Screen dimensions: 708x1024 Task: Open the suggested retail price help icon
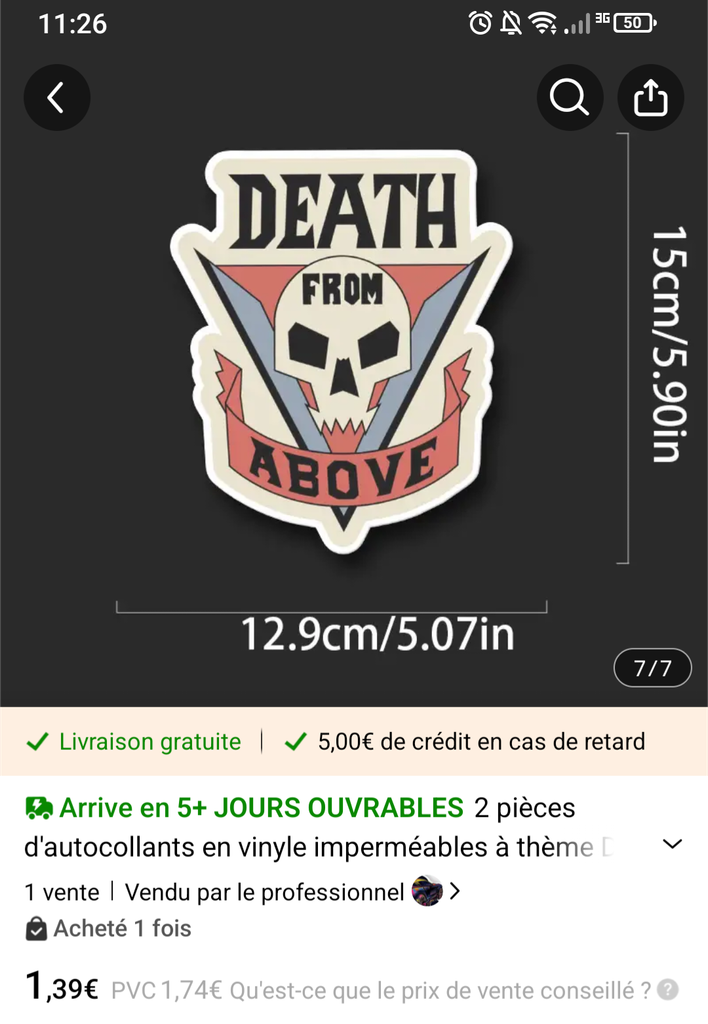(668, 990)
